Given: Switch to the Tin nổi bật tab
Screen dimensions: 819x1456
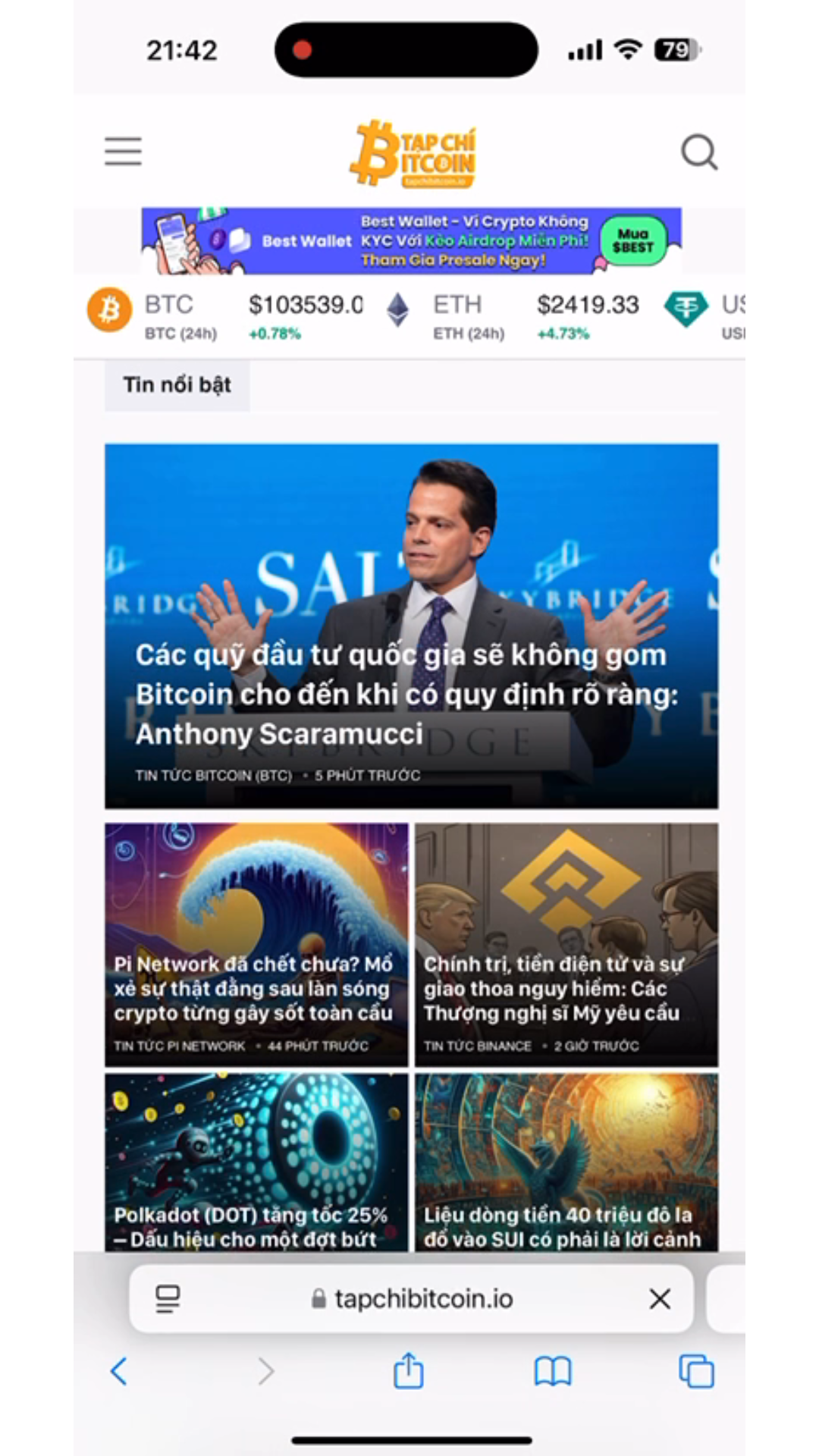Looking at the screenshot, I should (x=177, y=384).
